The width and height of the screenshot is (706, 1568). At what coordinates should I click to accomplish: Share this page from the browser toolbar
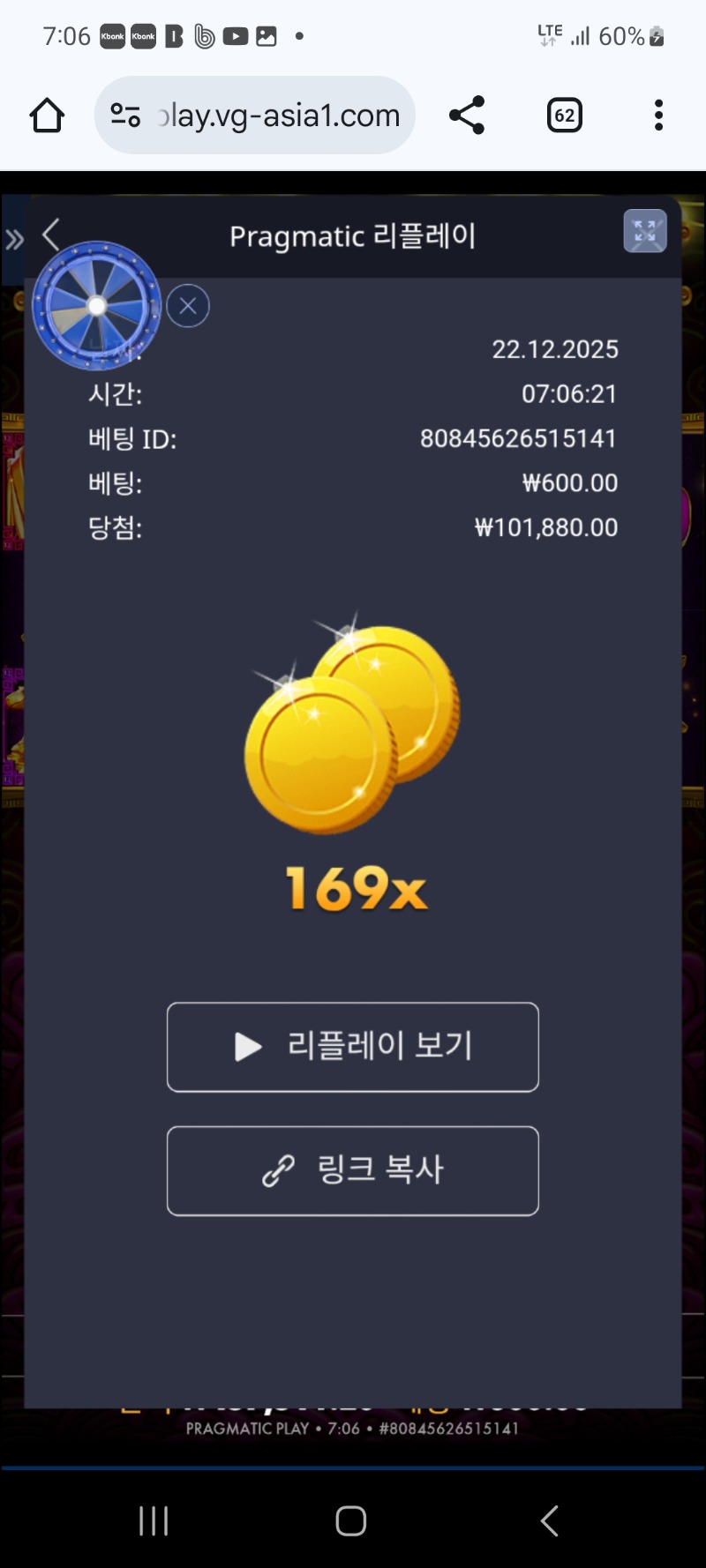pos(467,116)
